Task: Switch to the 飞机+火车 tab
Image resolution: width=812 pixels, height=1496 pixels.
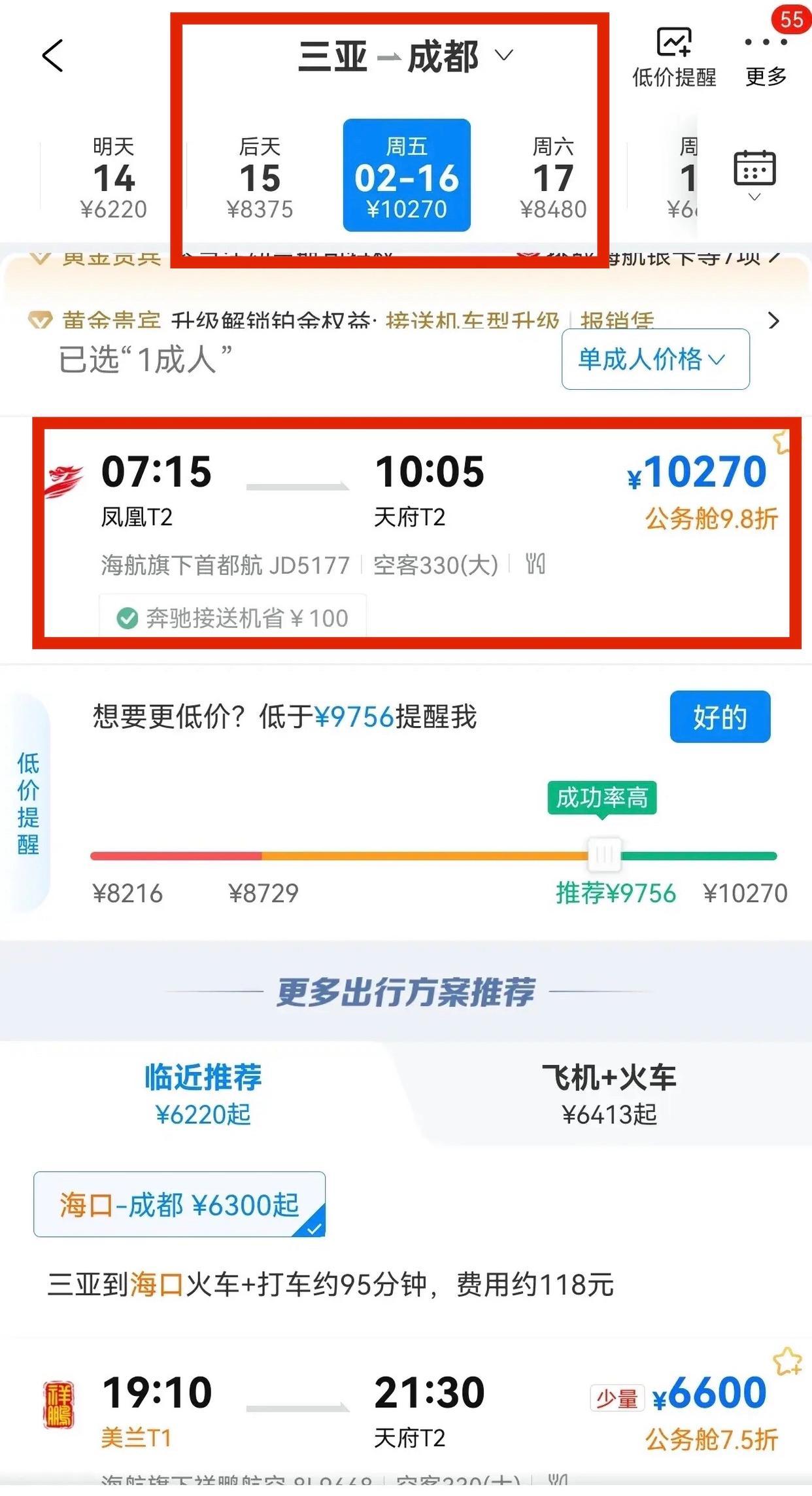Action: [x=608, y=1094]
